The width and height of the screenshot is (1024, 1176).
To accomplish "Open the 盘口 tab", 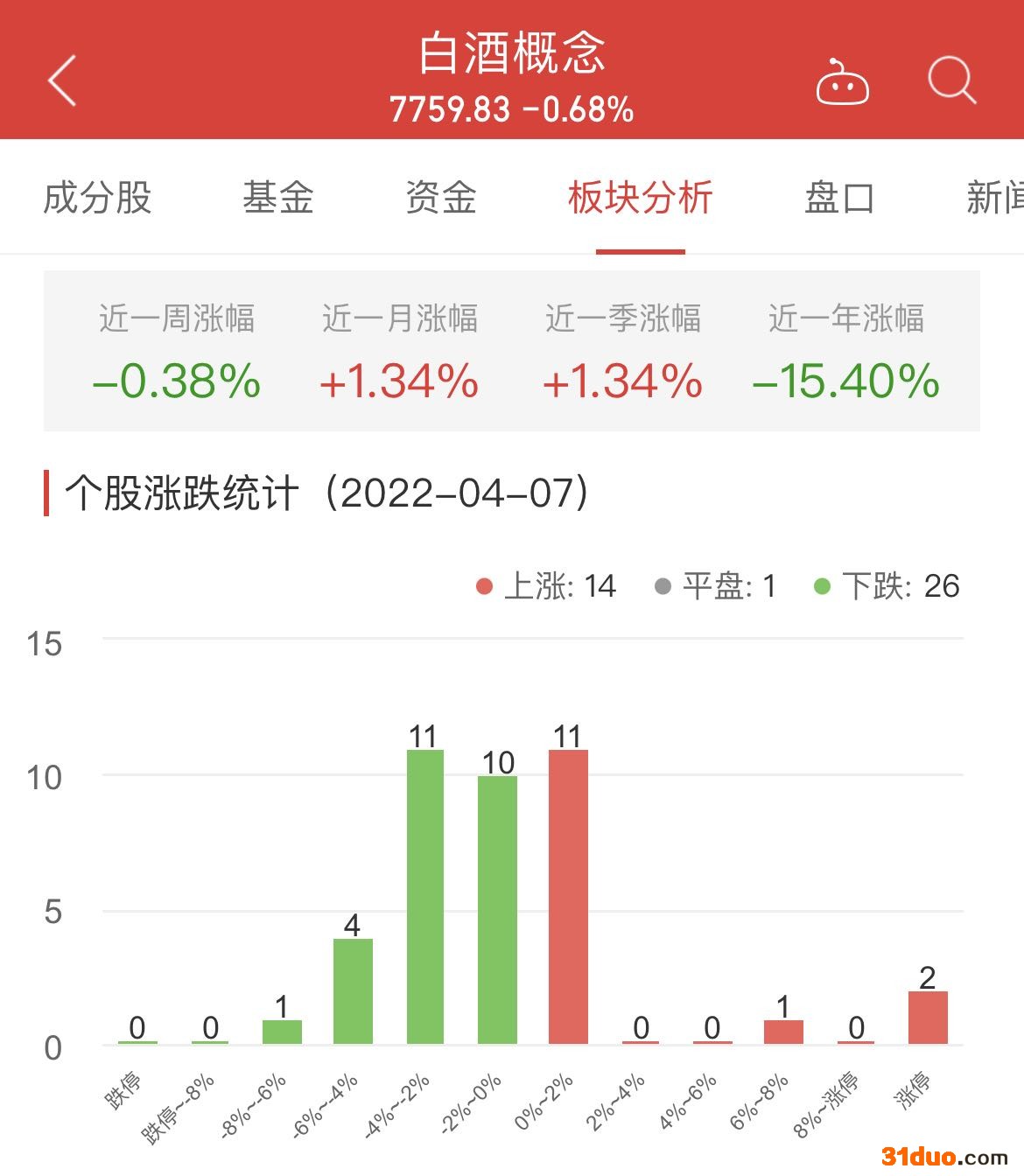I will pos(838,198).
